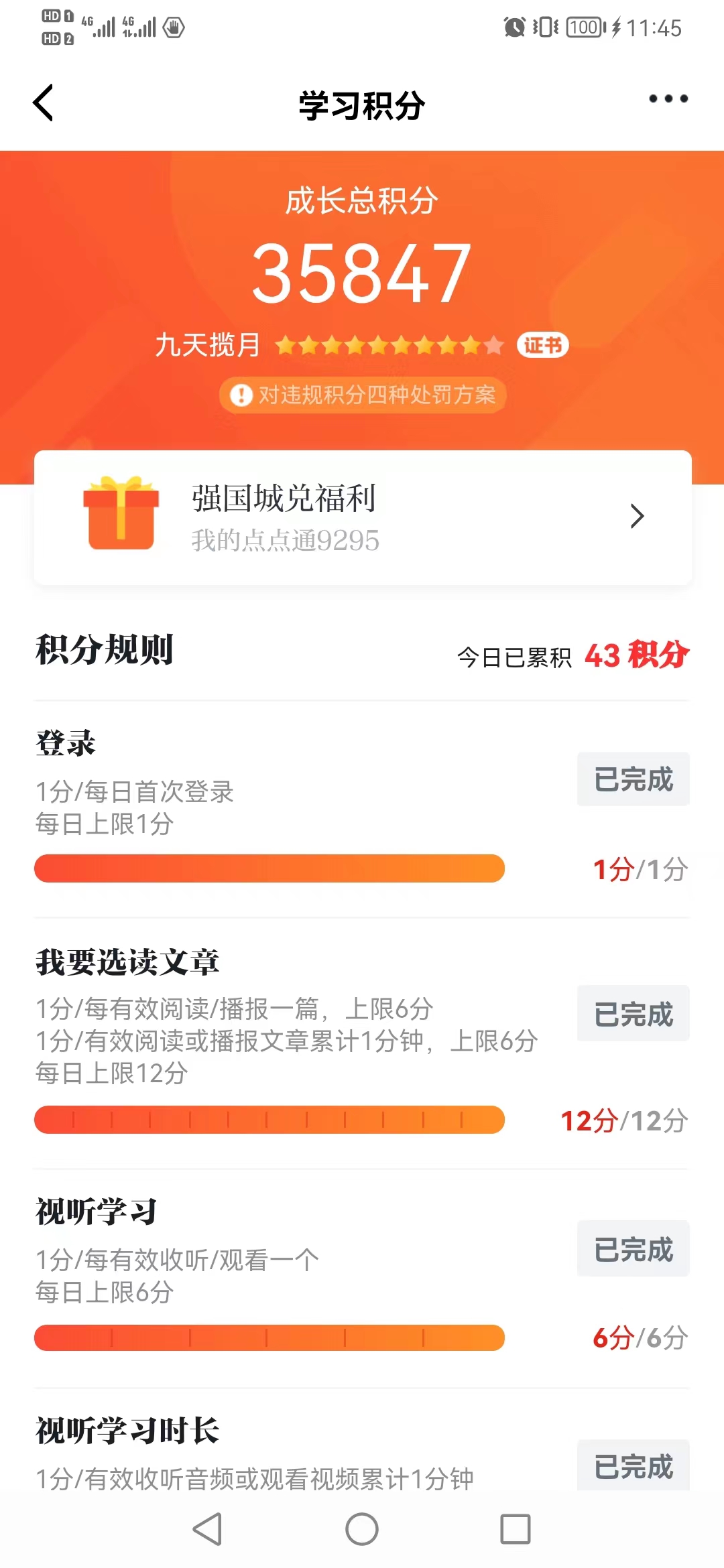Open the three-dot overflow menu
This screenshot has height=1568, width=724.
(x=667, y=99)
